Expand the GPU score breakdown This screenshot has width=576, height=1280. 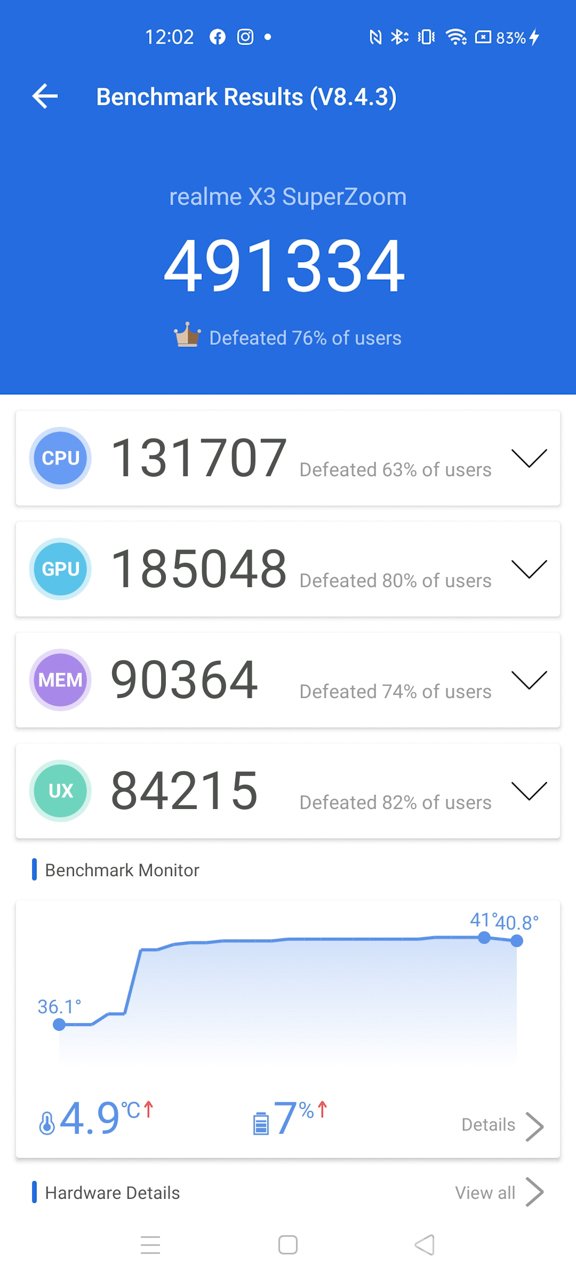pos(529,569)
